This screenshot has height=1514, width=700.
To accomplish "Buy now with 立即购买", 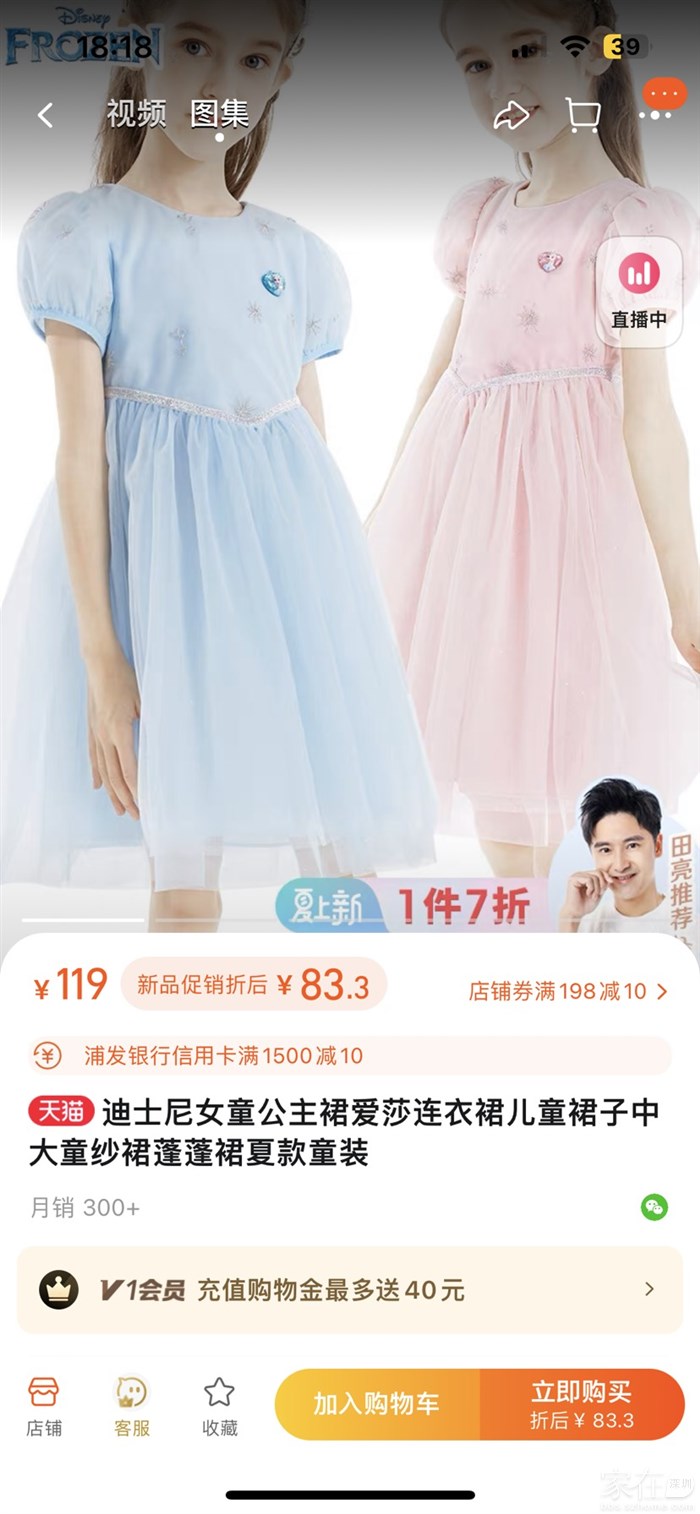I will (581, 1403).
